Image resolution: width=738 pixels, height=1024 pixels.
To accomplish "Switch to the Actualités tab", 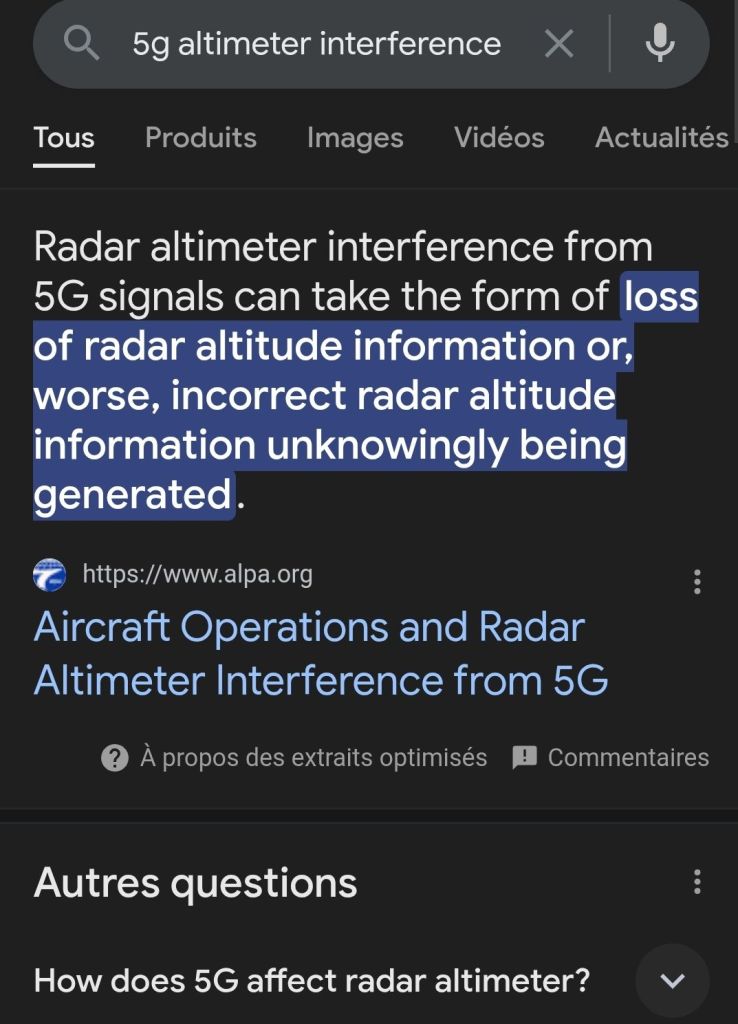I will (x=661, y=138).
